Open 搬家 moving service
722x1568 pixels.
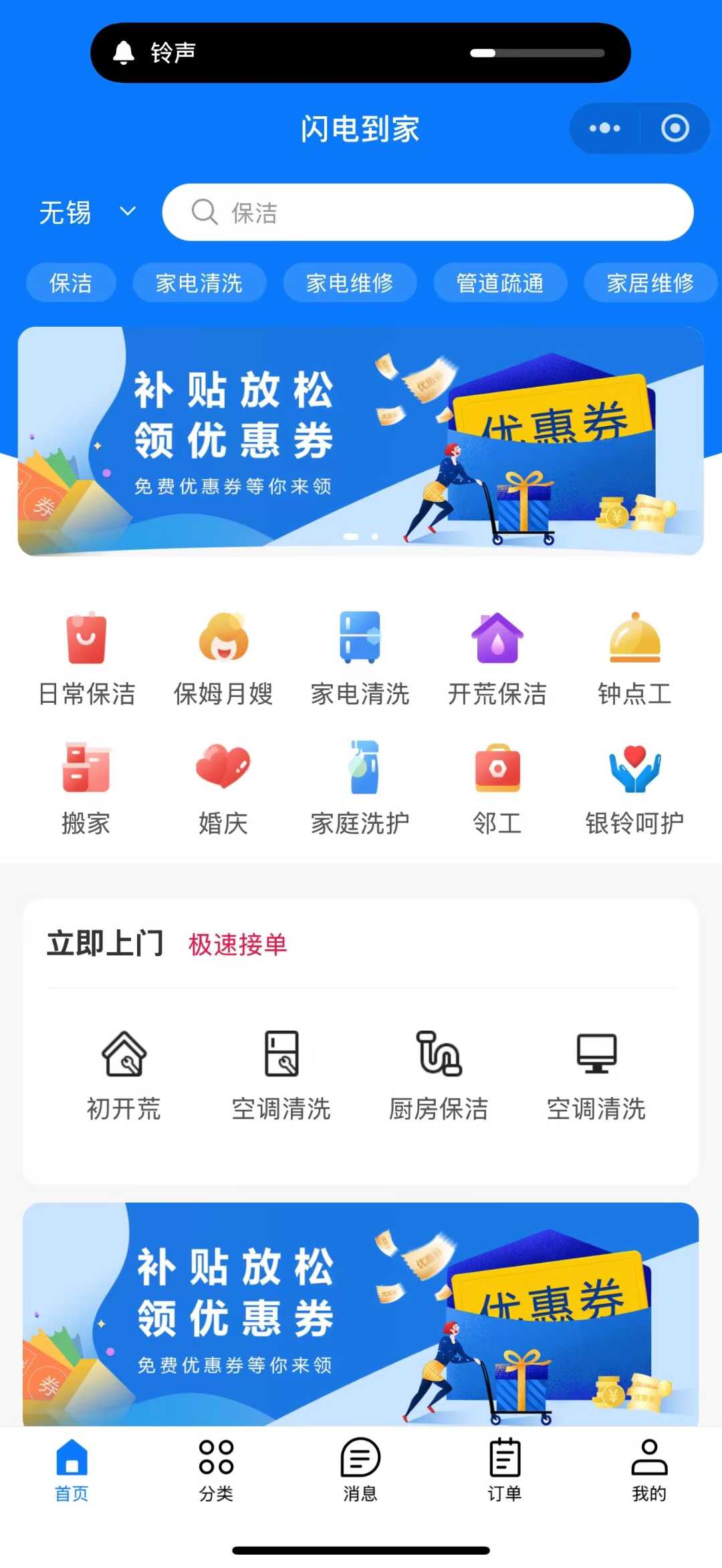[86, 788]
